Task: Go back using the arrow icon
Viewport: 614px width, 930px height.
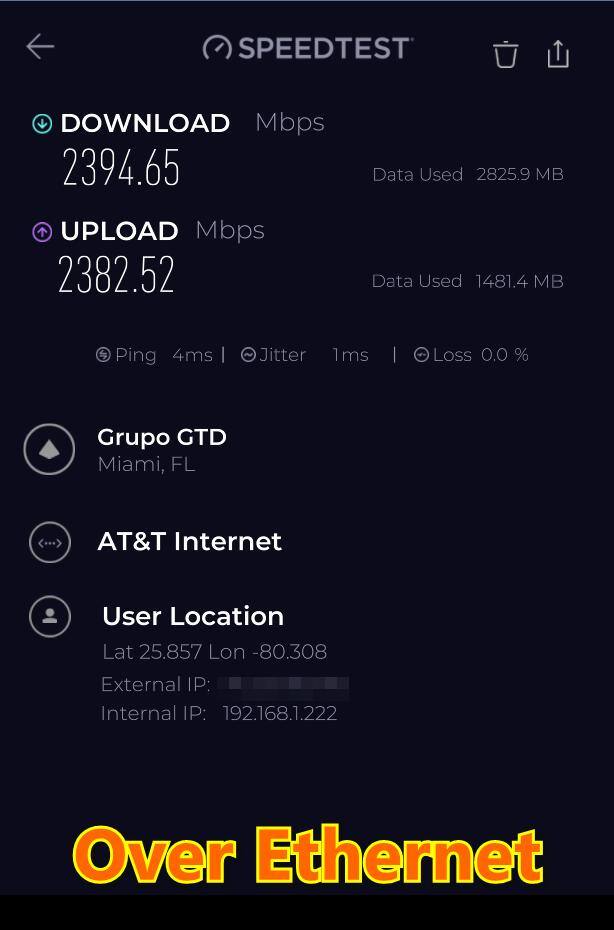Action: tap(40, 46)
